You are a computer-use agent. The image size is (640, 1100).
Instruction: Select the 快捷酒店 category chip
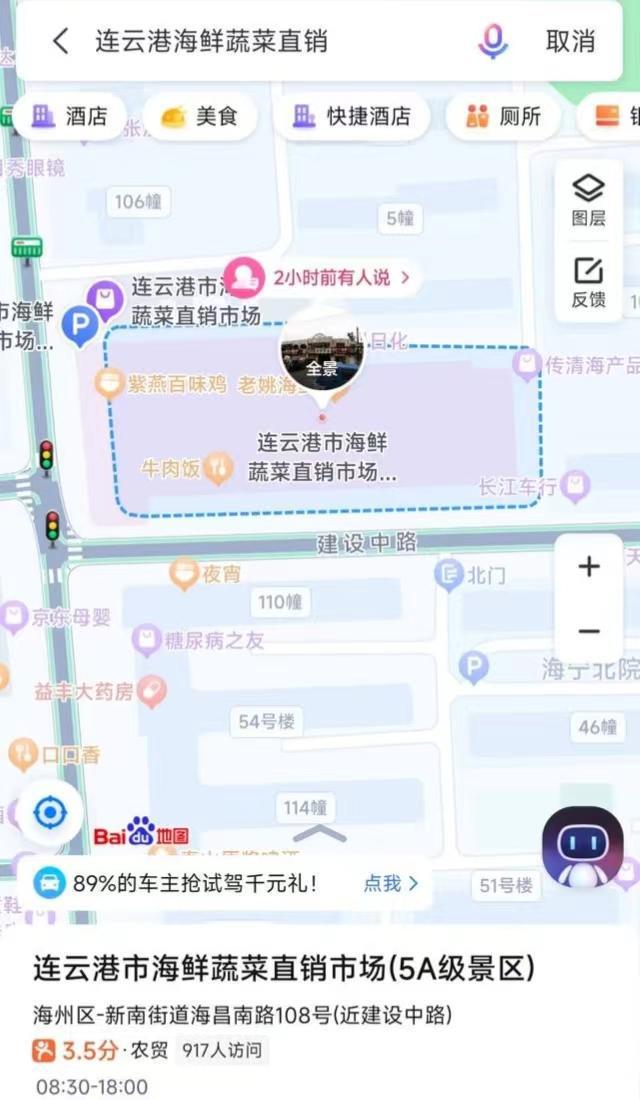click(351, 117)
